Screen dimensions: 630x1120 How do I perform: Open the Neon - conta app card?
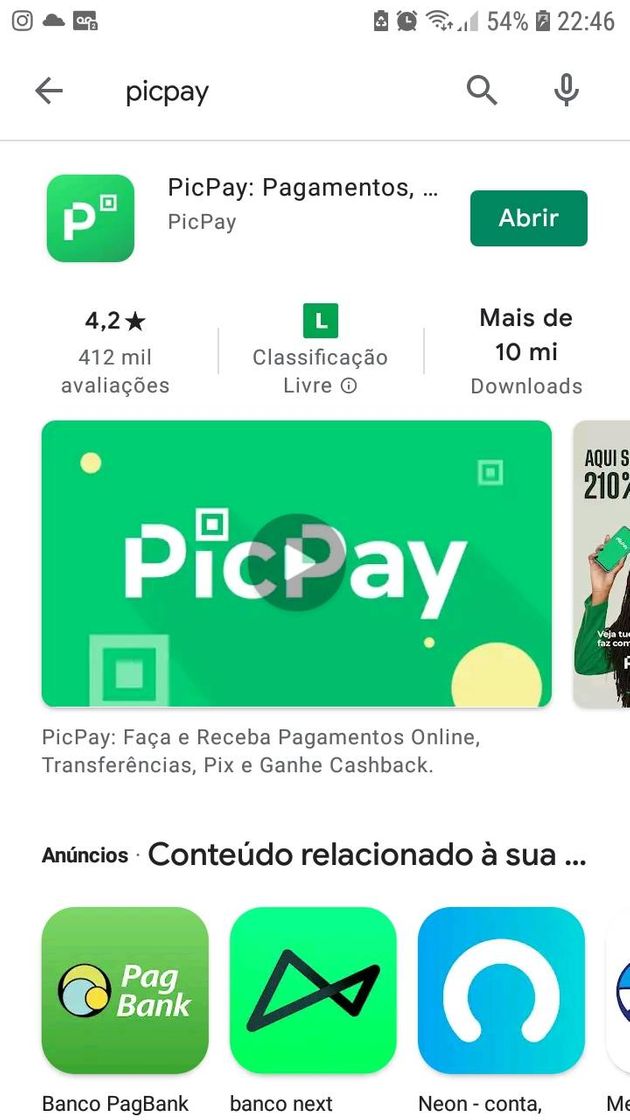pos(501,990)
